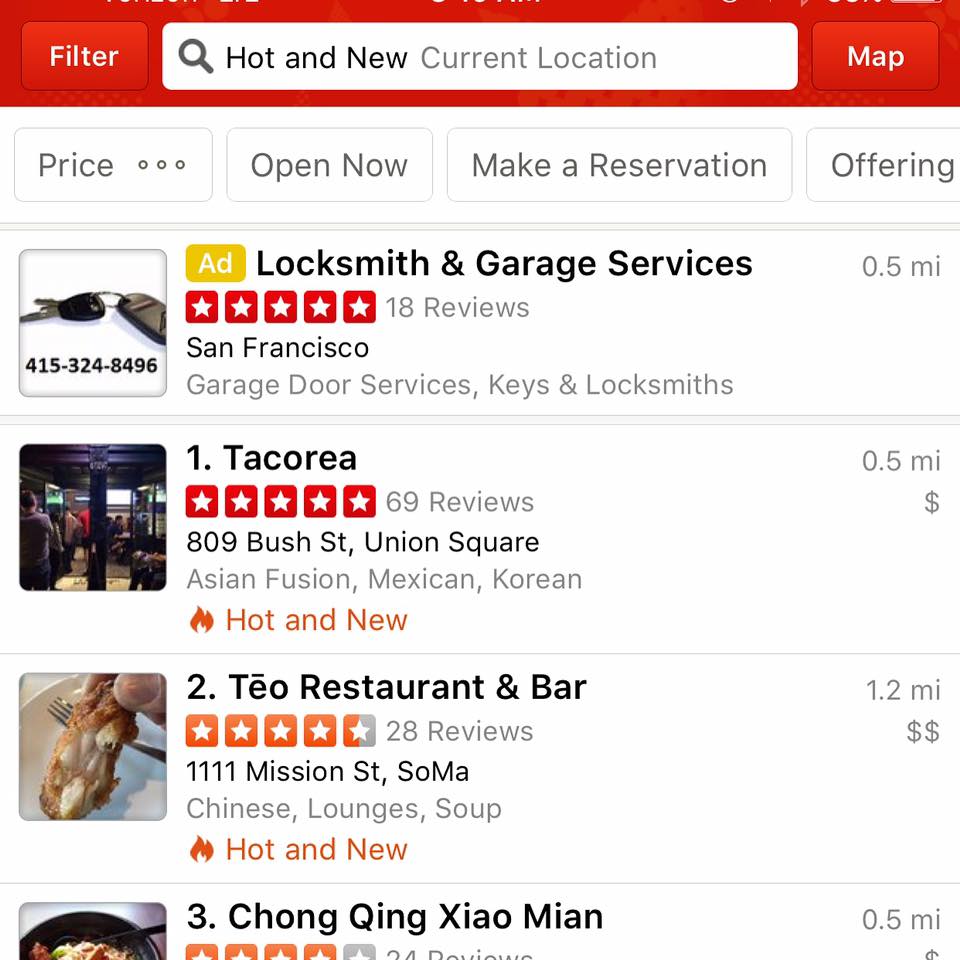Switch to Map view
The height and width of the screenshot is (960, 960).
point(875,57)
